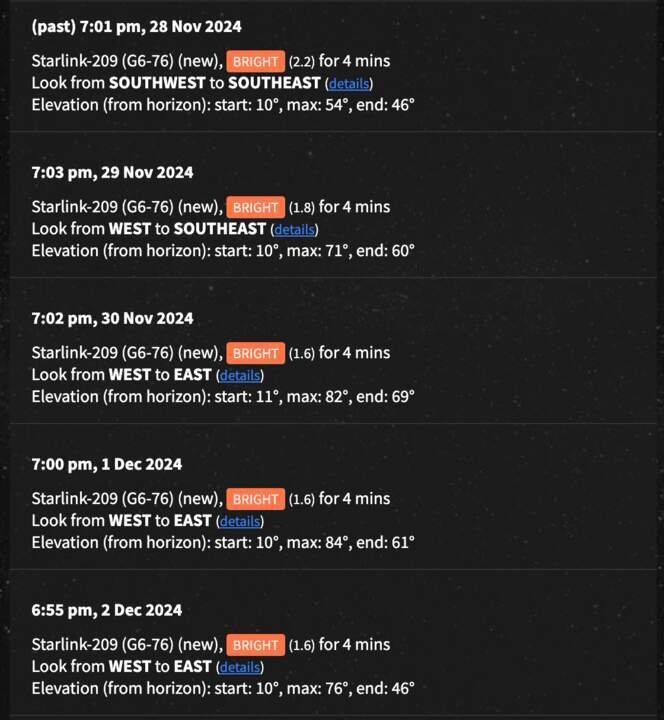View details of the 30 Nov 2024 pass
Image resolution: width=664 pixels, height=720 pixels.
(240, 376)
